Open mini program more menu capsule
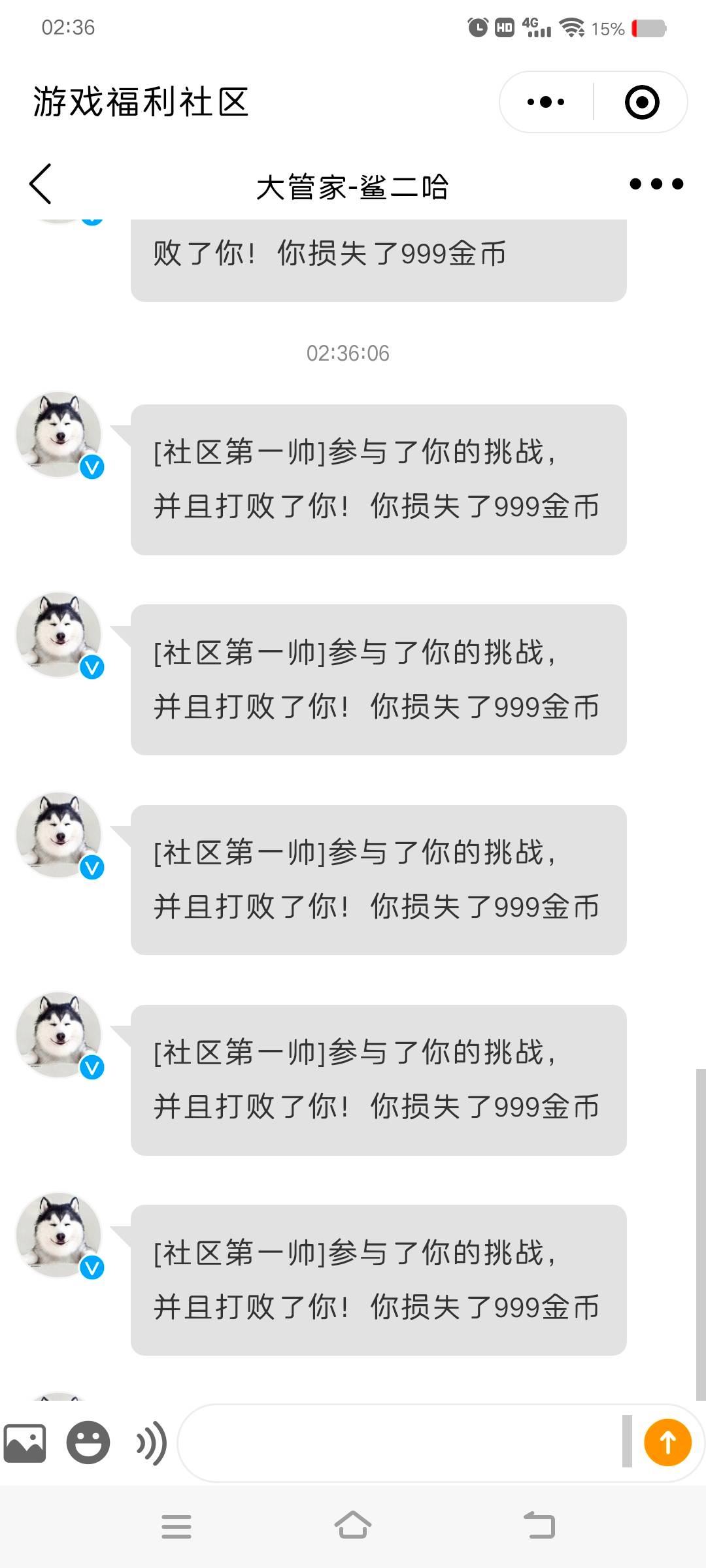 click(x=546, y=102)
